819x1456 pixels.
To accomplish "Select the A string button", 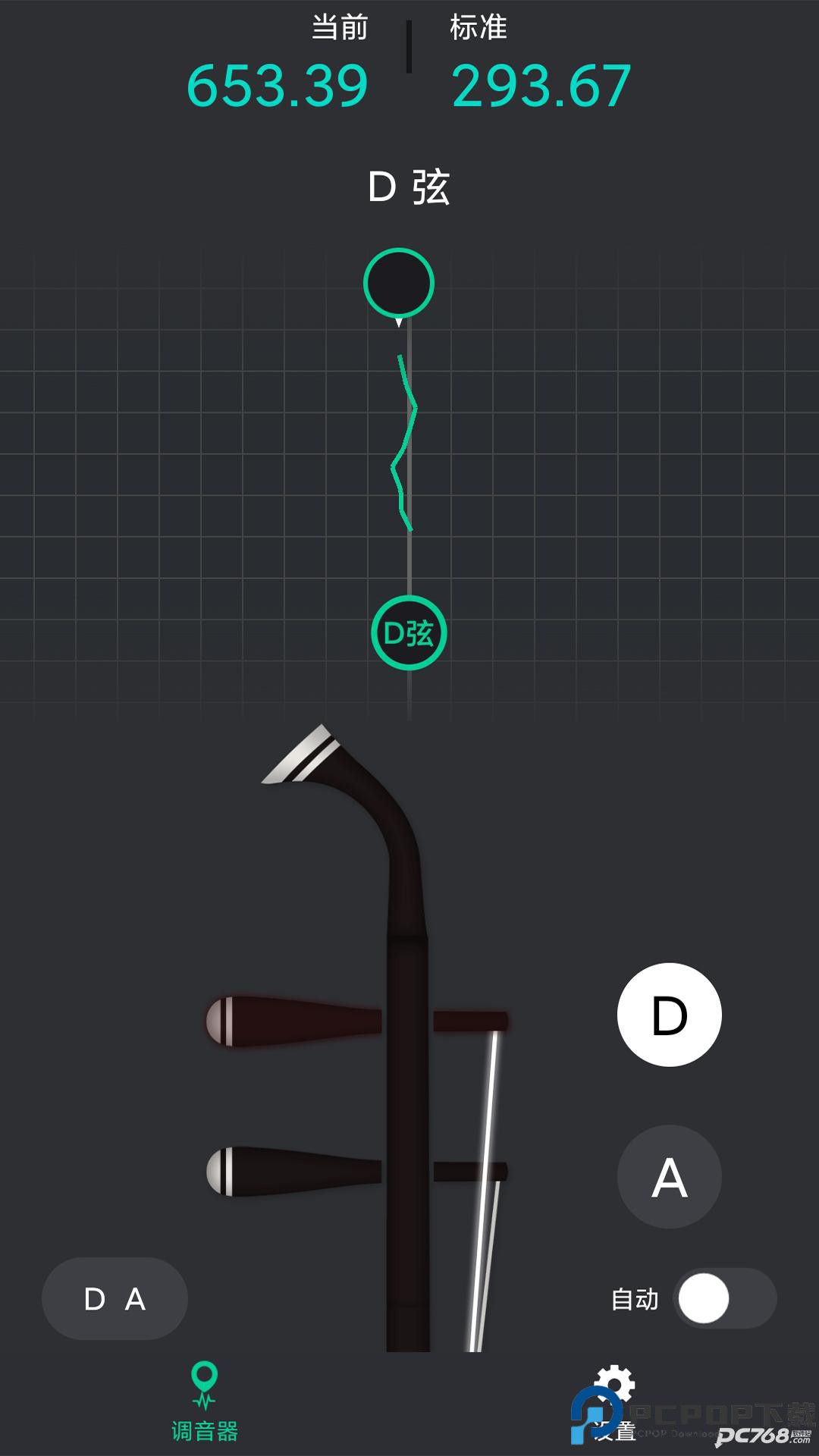I will (669, 1177).
